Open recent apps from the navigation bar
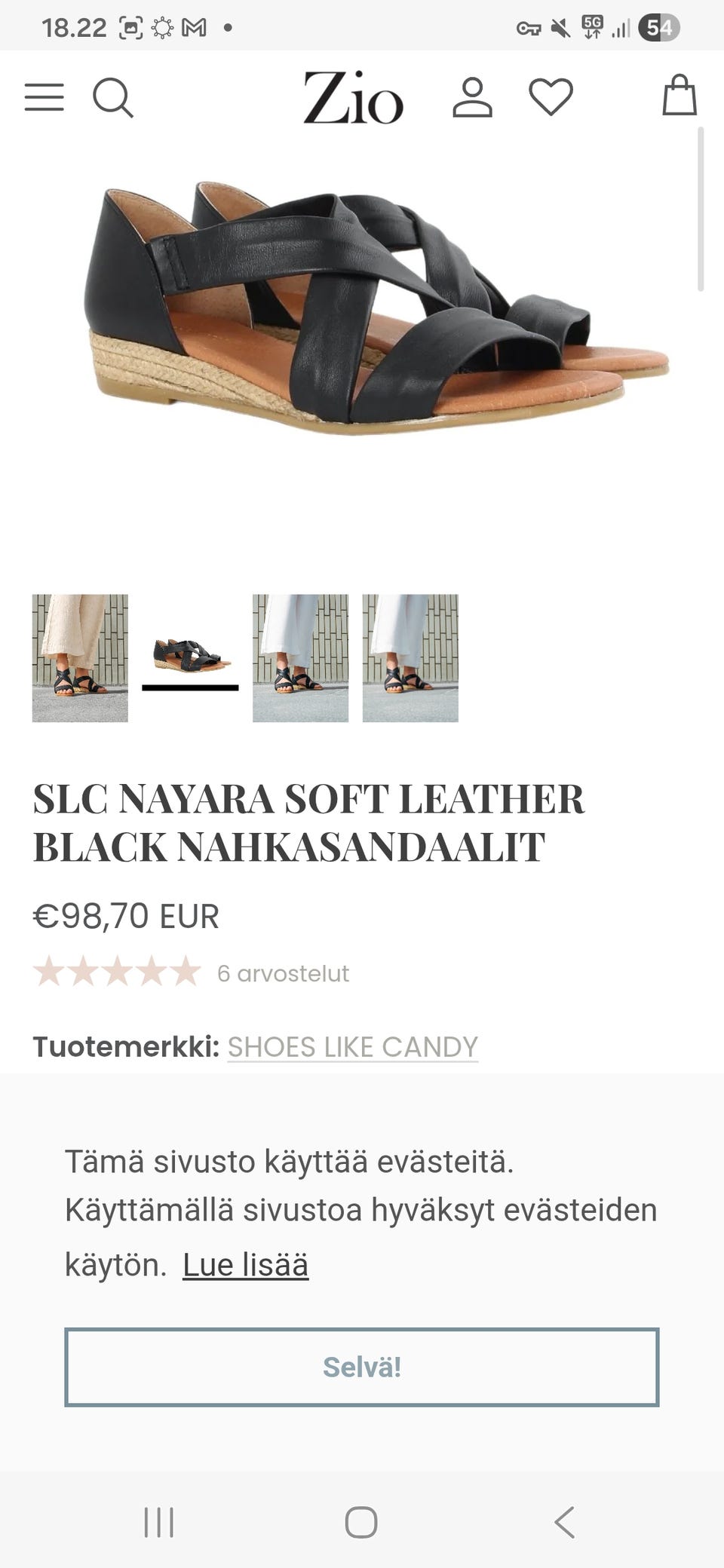This screenshot has height=1568, width=724. (159, 1522)
